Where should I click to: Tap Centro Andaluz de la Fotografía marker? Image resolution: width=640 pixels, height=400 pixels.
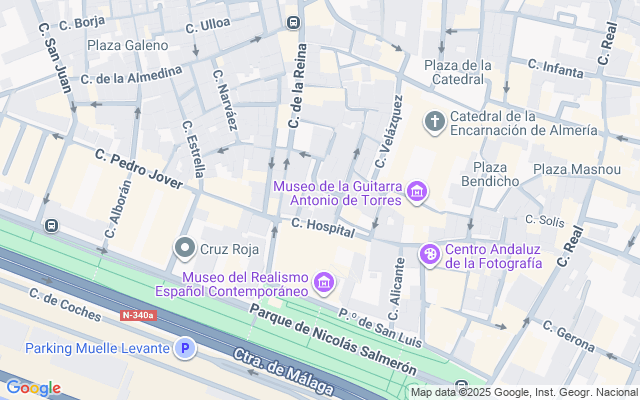click(x=429, y=255)
